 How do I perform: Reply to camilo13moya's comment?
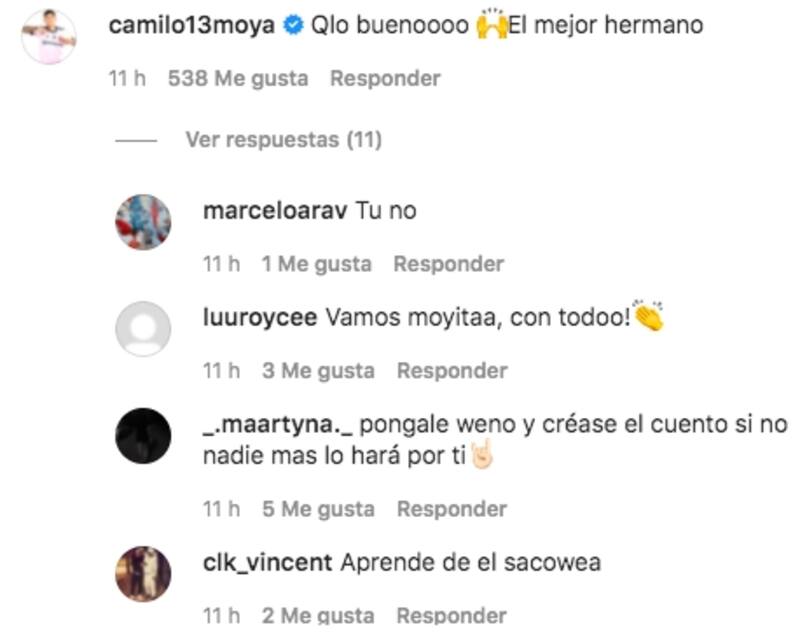pyautogui.click(x=384, y=78)
